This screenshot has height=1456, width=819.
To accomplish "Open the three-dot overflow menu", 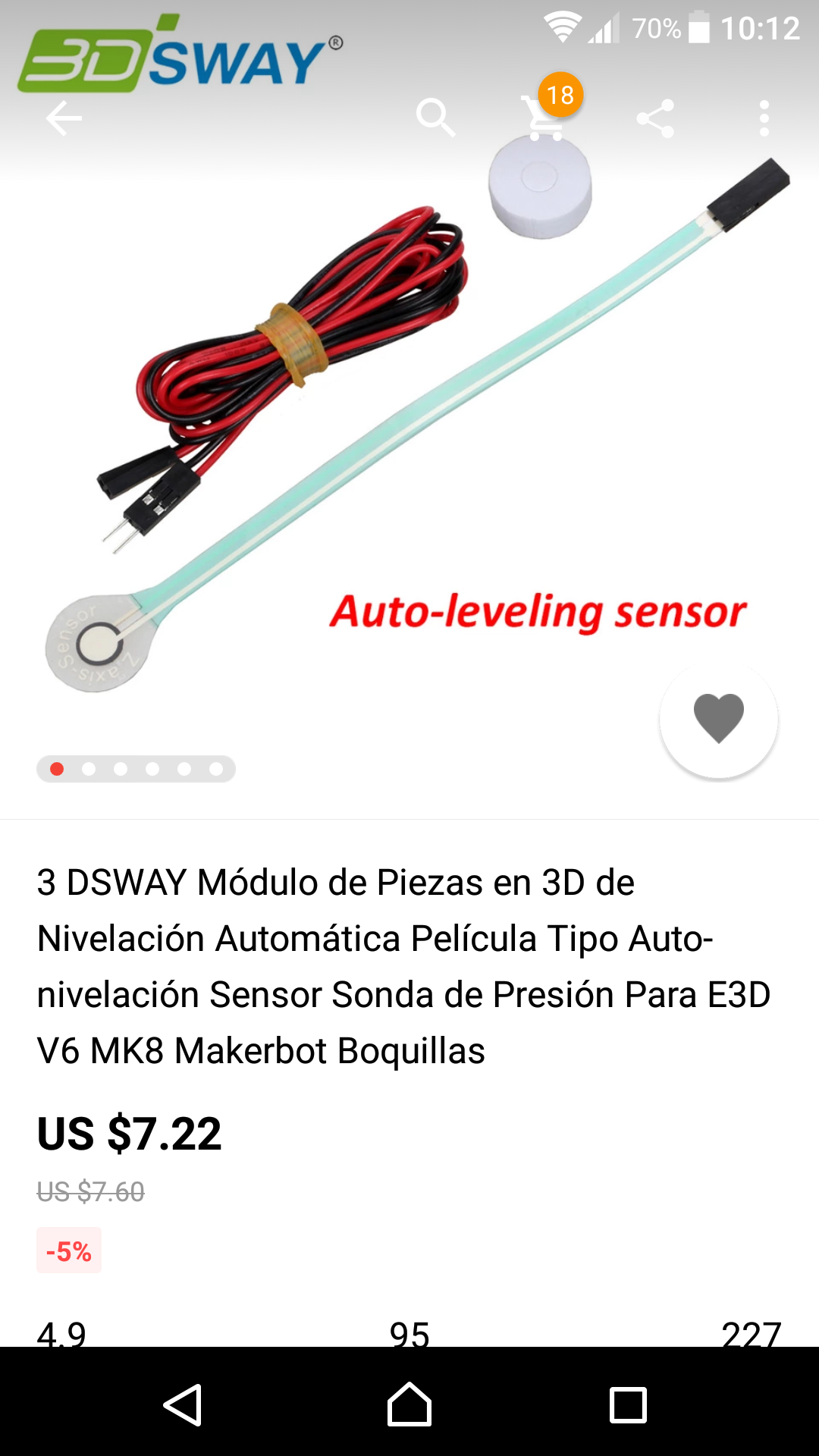I will (x=764, y=118).
